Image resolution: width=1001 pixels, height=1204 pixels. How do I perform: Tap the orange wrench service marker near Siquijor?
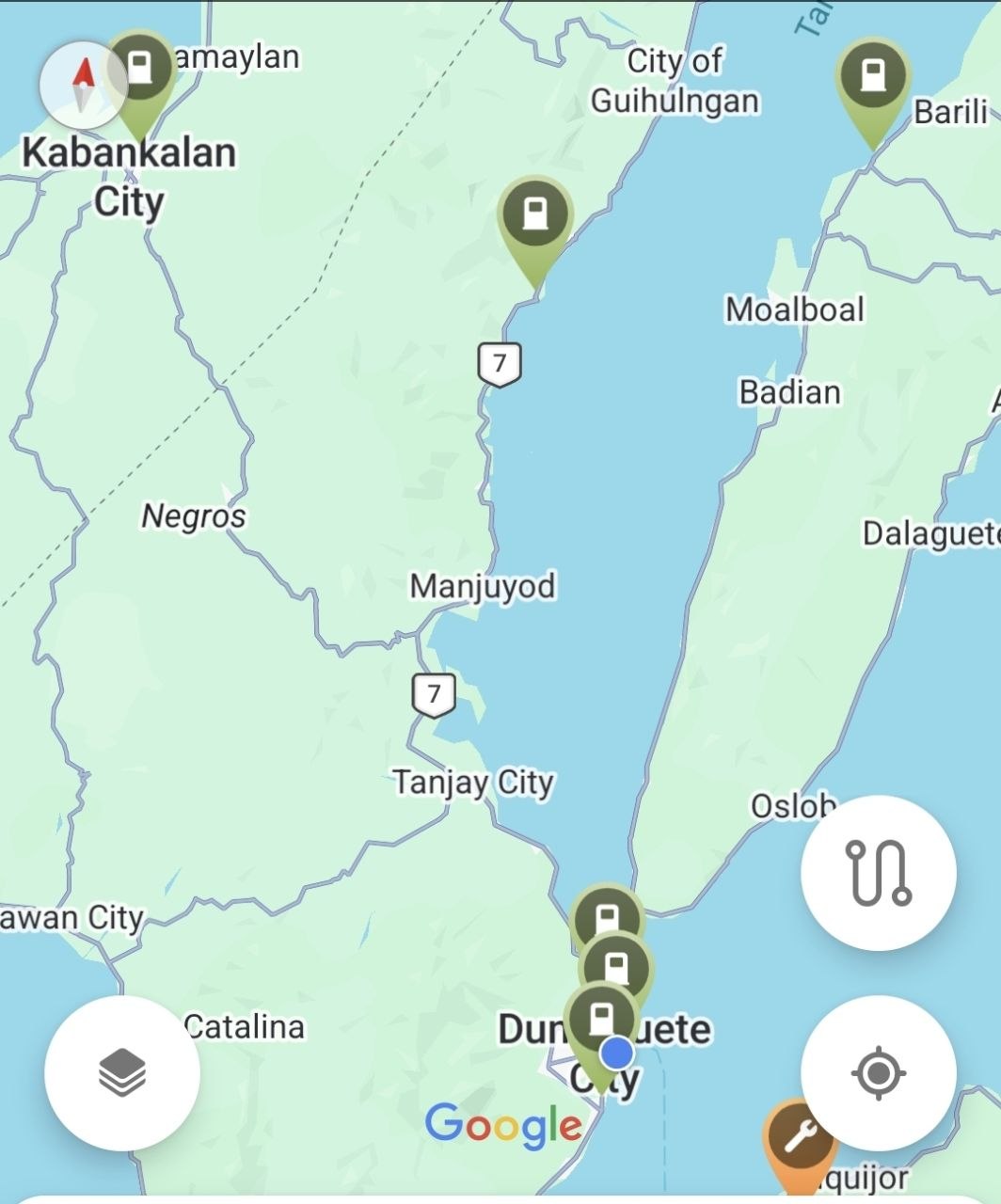click(x=798, y=1133)
